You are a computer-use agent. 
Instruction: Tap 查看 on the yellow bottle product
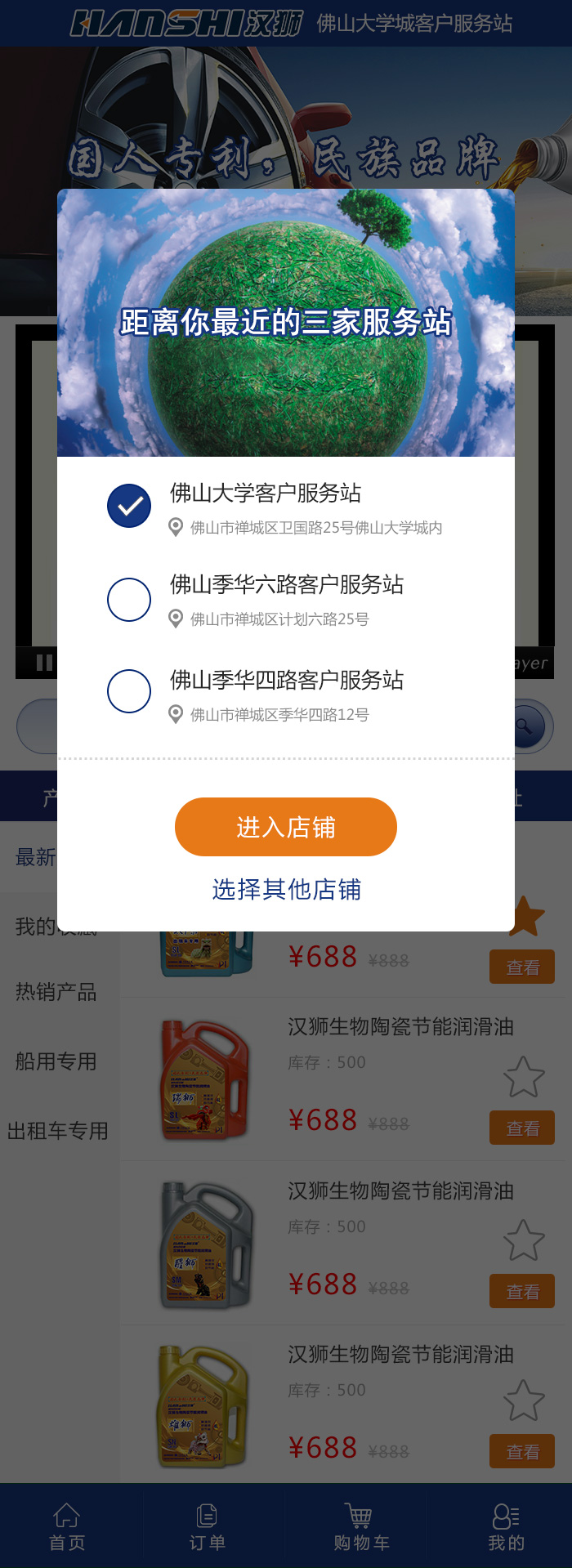[x=522, y=1451]
